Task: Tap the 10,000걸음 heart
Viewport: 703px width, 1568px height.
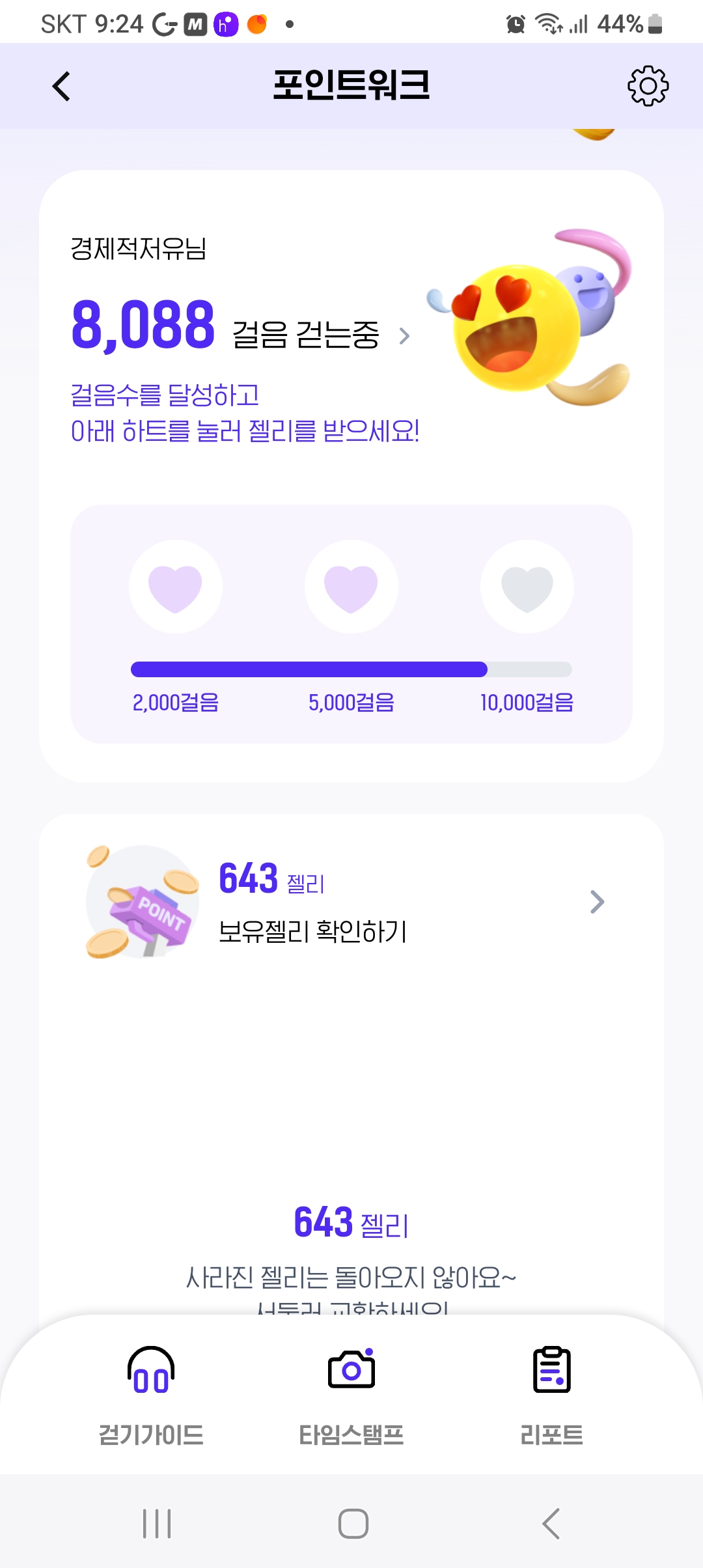Action: [527, 586]
